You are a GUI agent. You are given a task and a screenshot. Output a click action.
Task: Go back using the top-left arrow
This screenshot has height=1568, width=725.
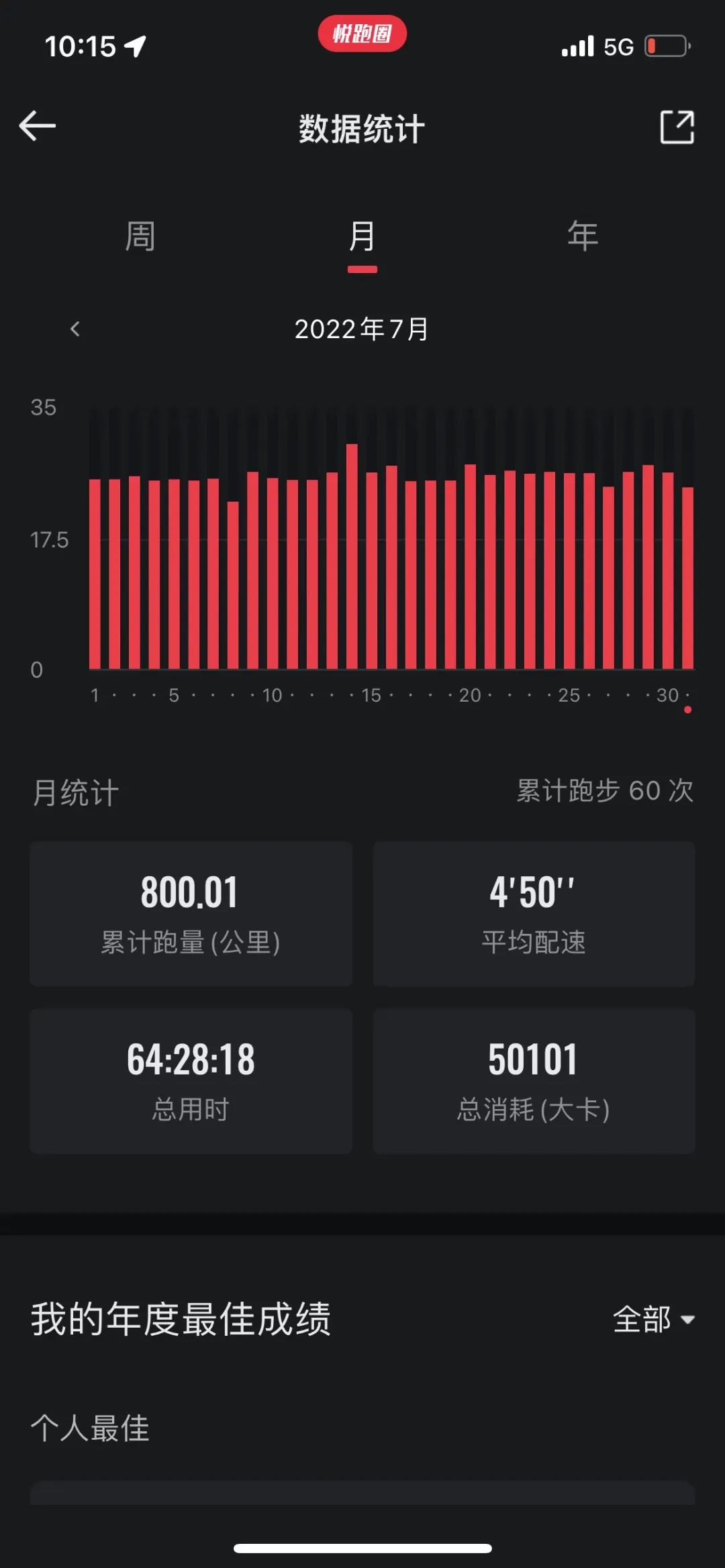38,126
